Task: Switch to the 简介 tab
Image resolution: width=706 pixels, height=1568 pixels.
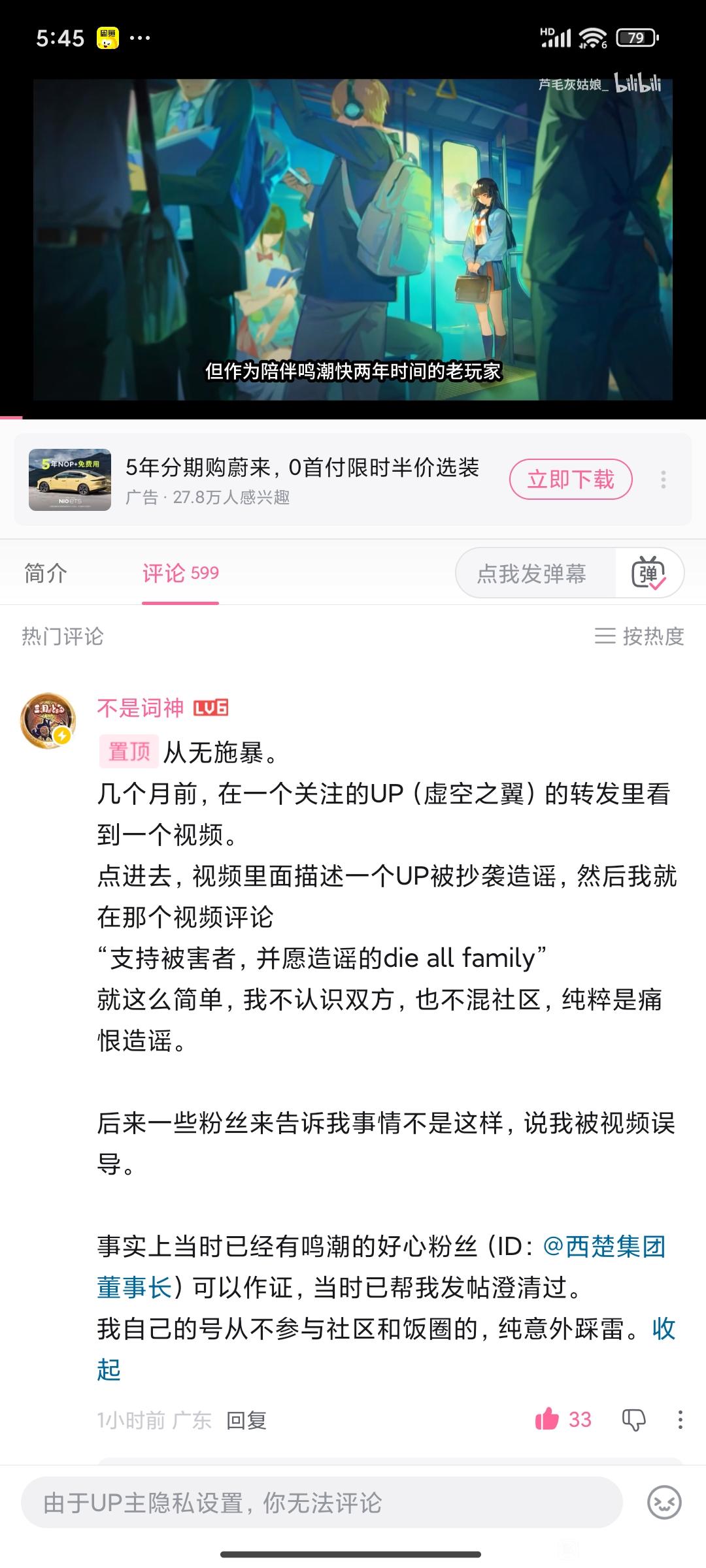Action: click(x=46, y=573)
